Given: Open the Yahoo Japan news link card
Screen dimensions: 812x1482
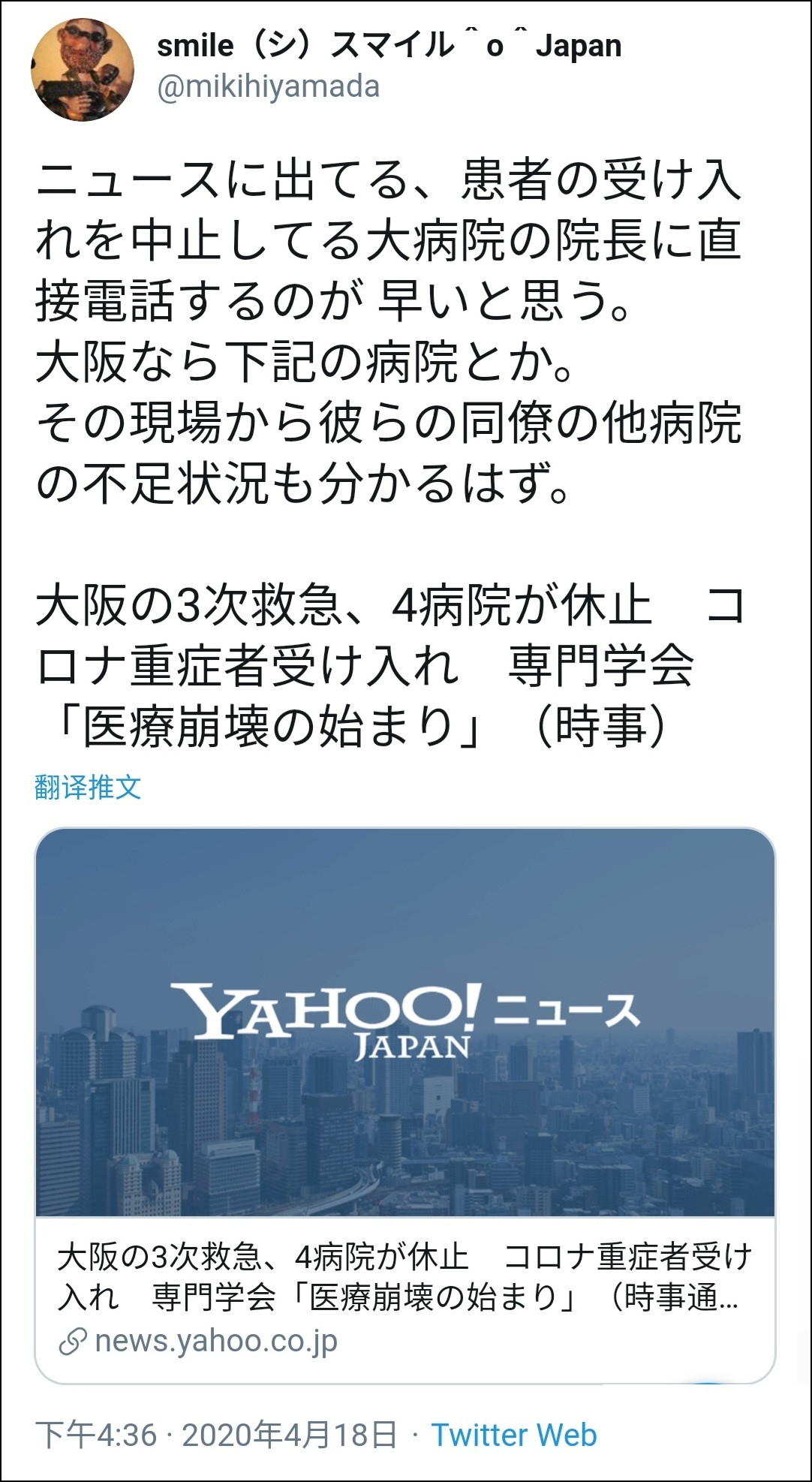Looking at the screenshot, I should [405, 1104].
